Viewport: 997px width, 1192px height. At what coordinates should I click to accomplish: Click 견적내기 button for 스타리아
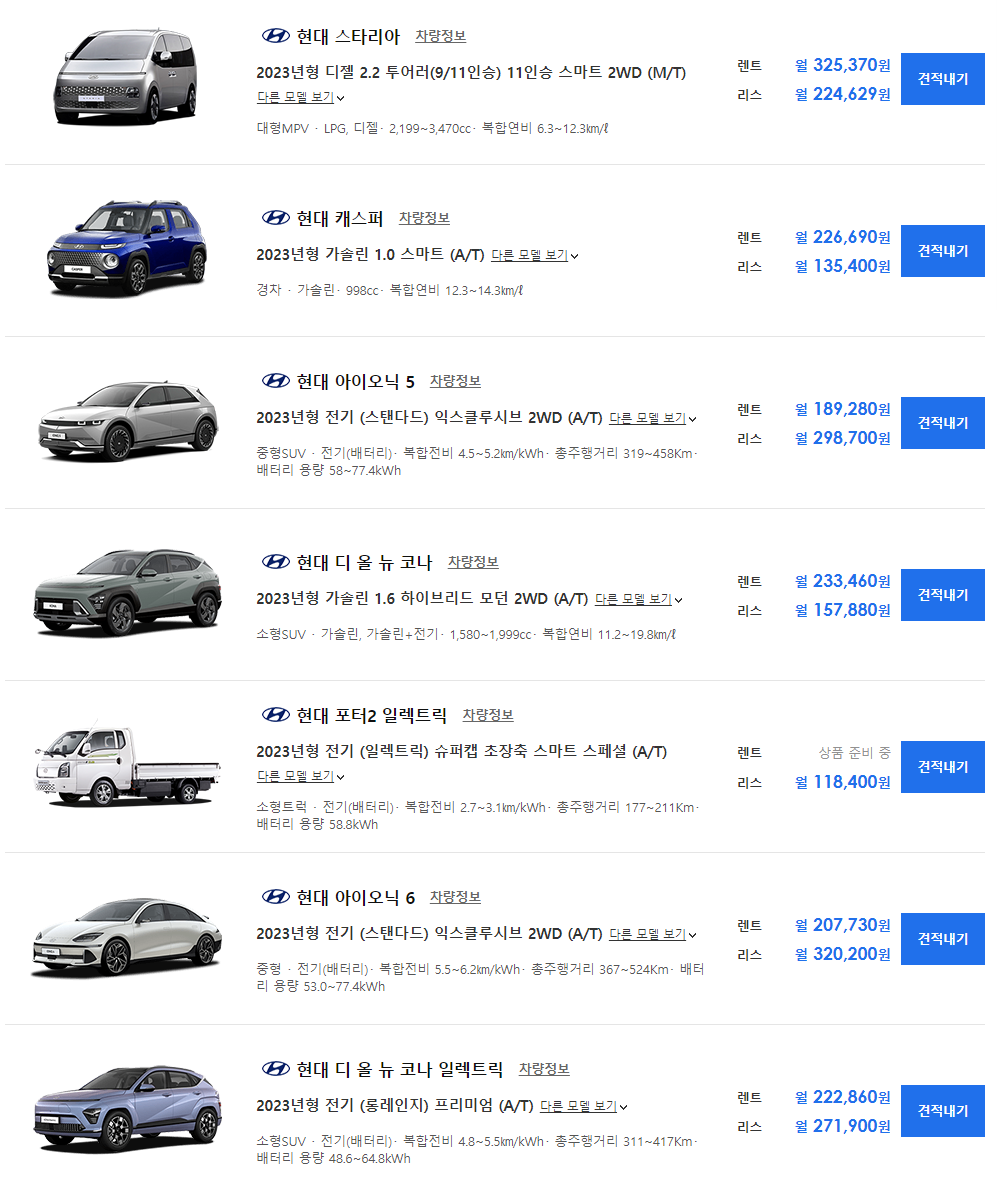[942, 78]
